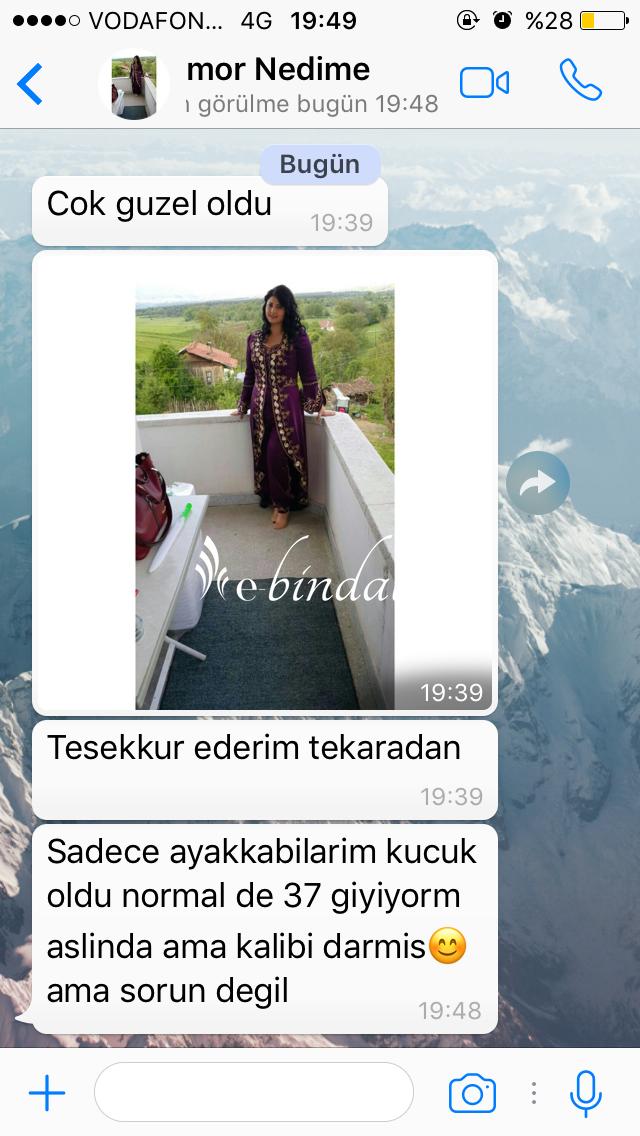Record a voice message with the microphone
This screenshot has width=640, height=1136.
(586, 1093)
